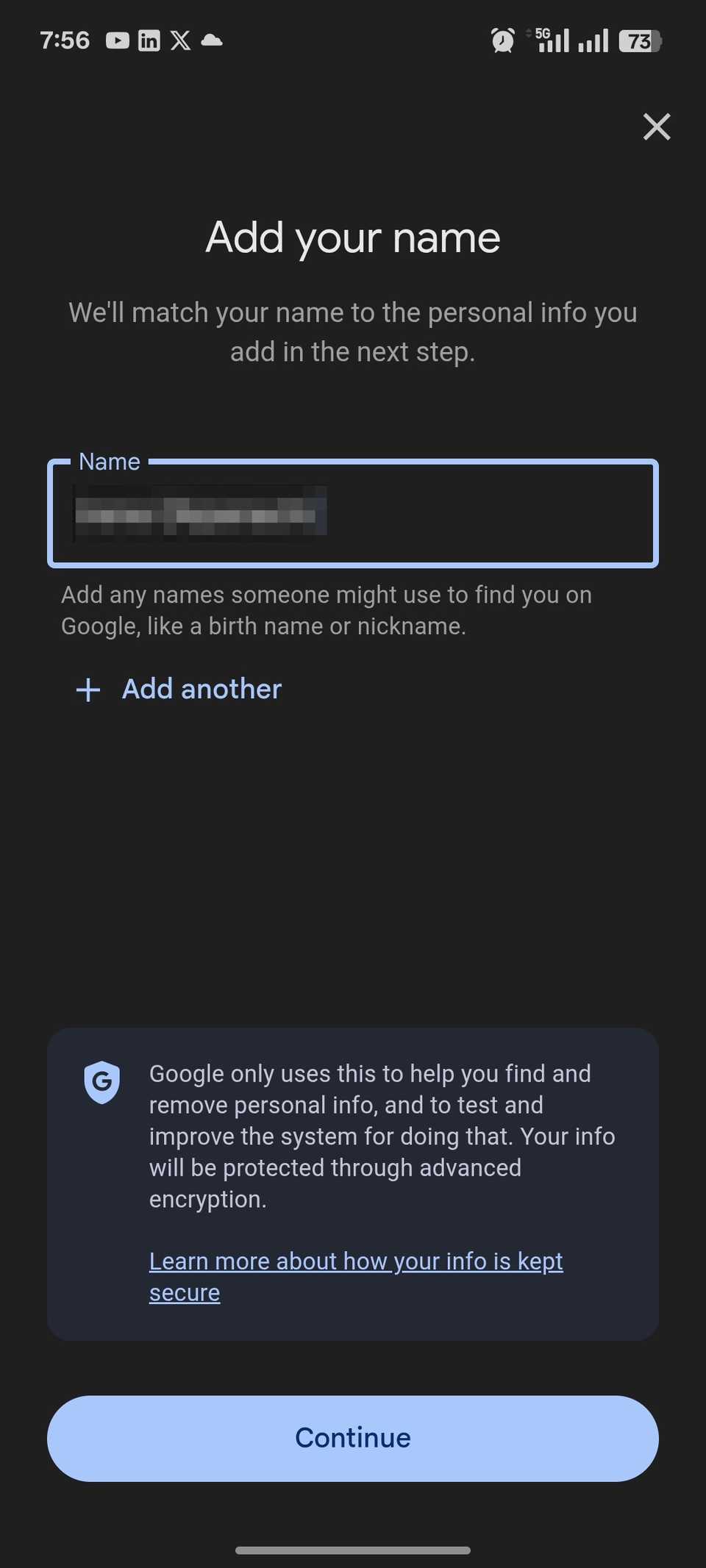Tap the encryption info card
Screen dimensions: 706x1568
(x=352, y=1184)
